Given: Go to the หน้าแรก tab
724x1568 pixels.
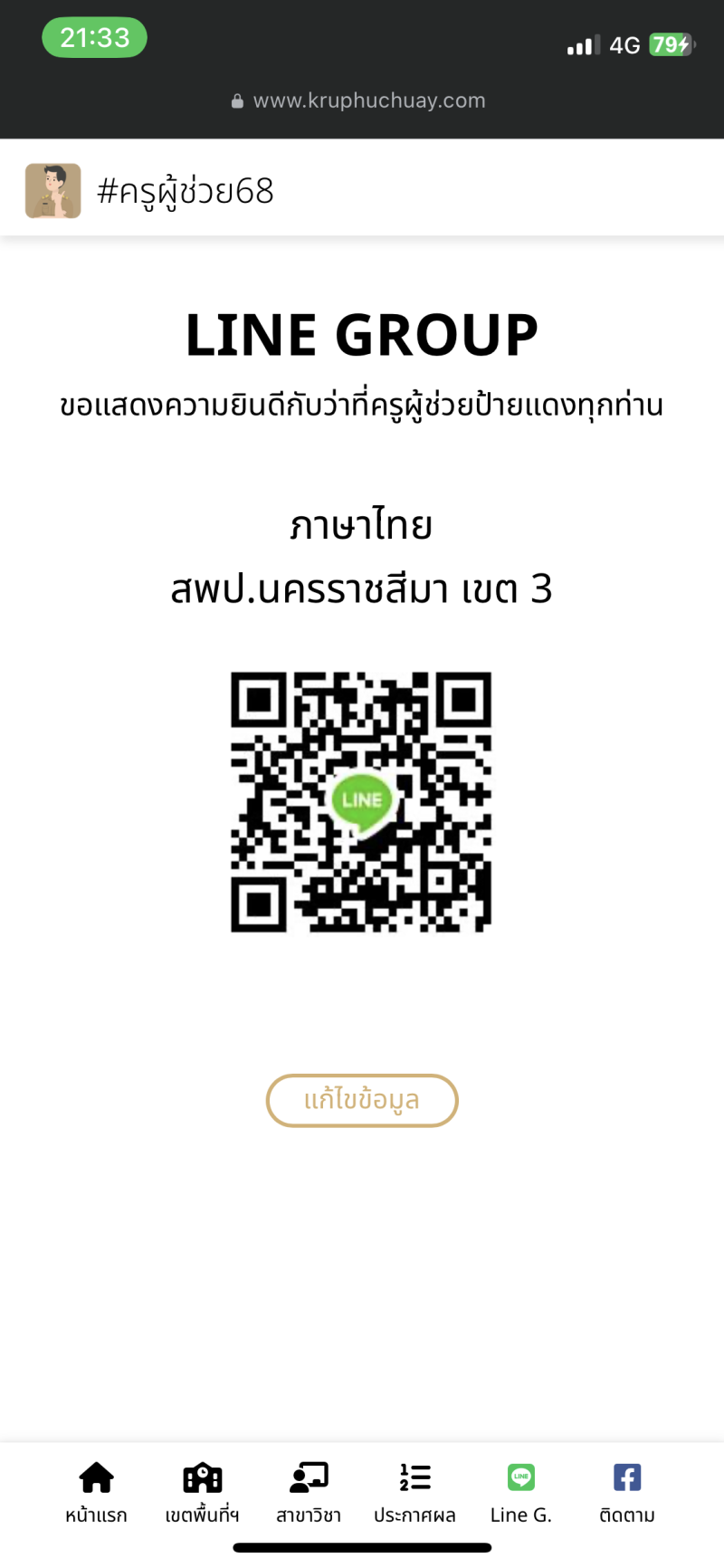Looking at the screenshot, I should (x=96, y=1492).
